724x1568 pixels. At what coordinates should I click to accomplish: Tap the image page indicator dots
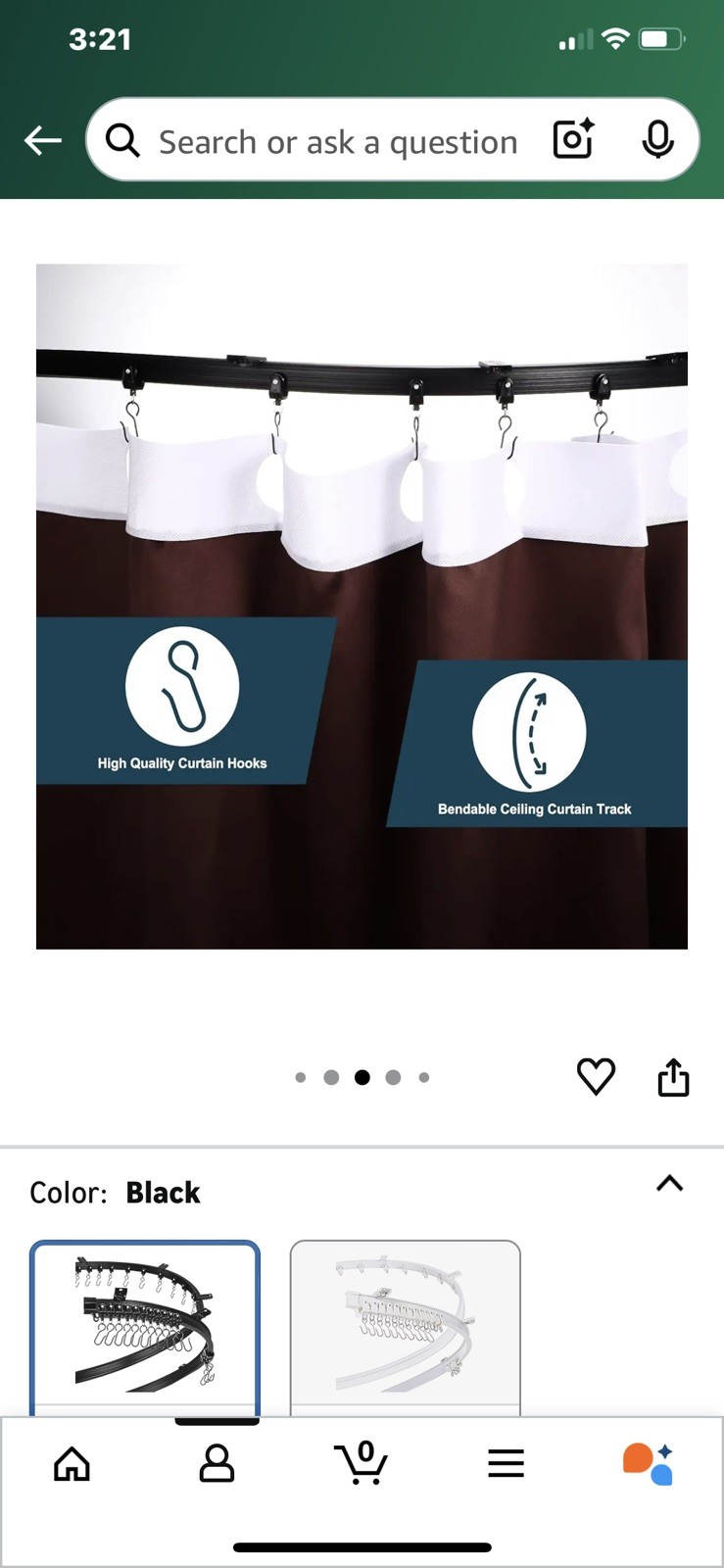[362, 1077]
